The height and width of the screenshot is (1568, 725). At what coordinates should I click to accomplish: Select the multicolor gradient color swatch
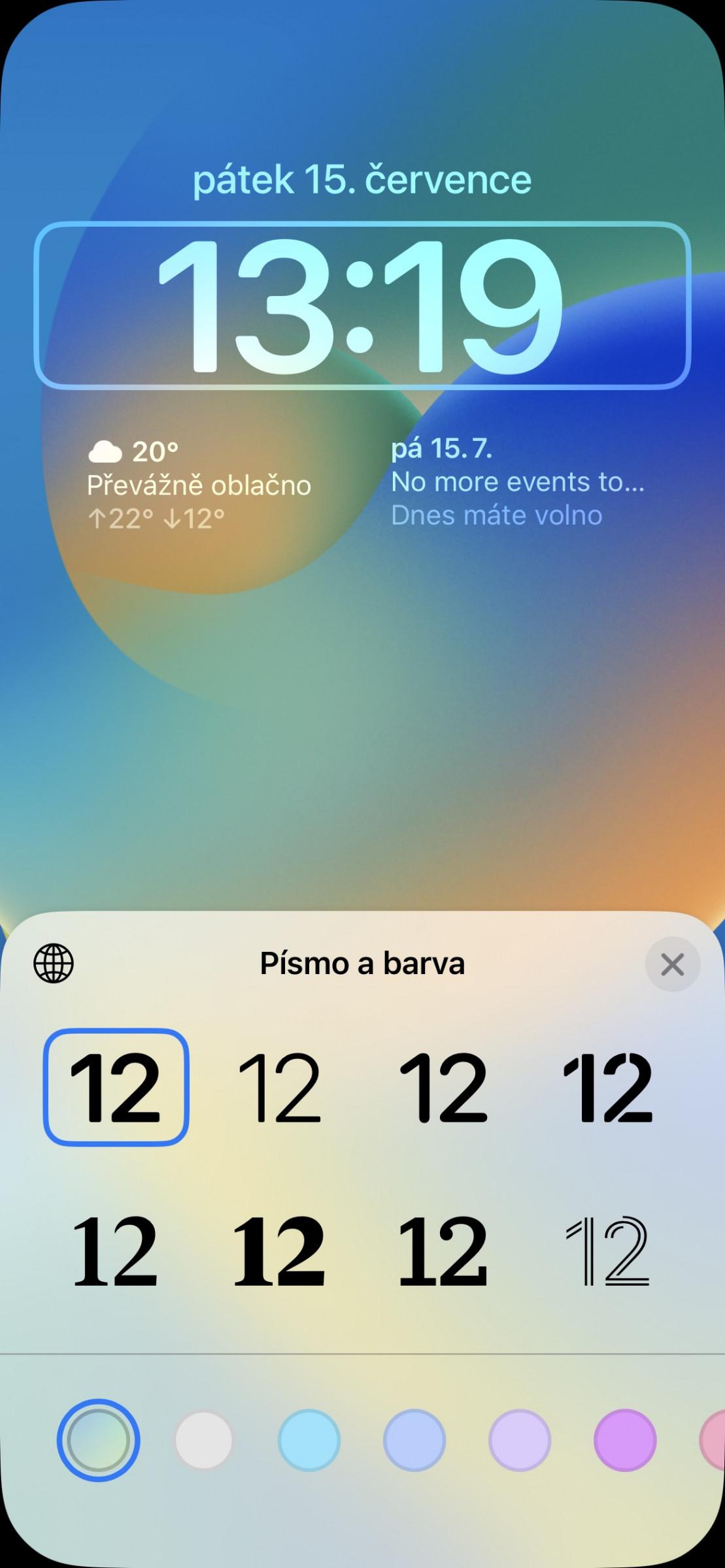pyautogui.click(x=99, y=1441)
